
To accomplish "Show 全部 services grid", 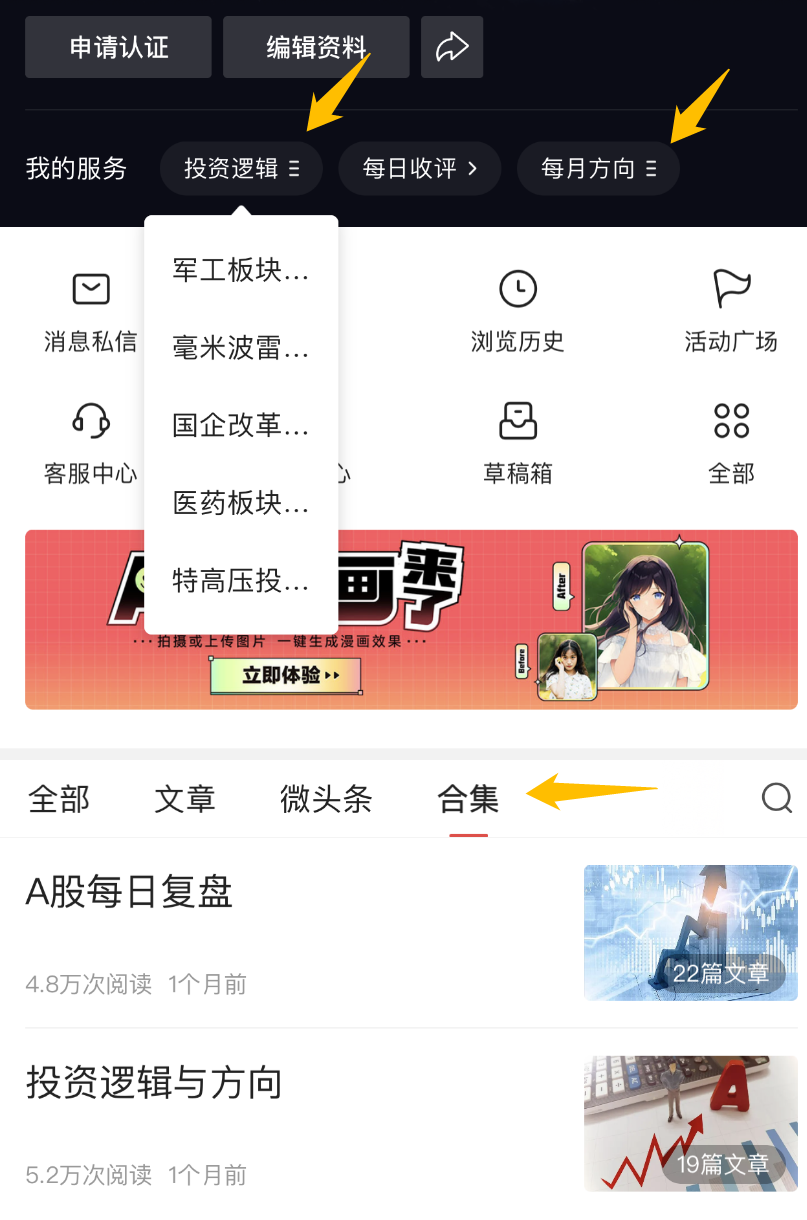I will click(x=731, y=443).
